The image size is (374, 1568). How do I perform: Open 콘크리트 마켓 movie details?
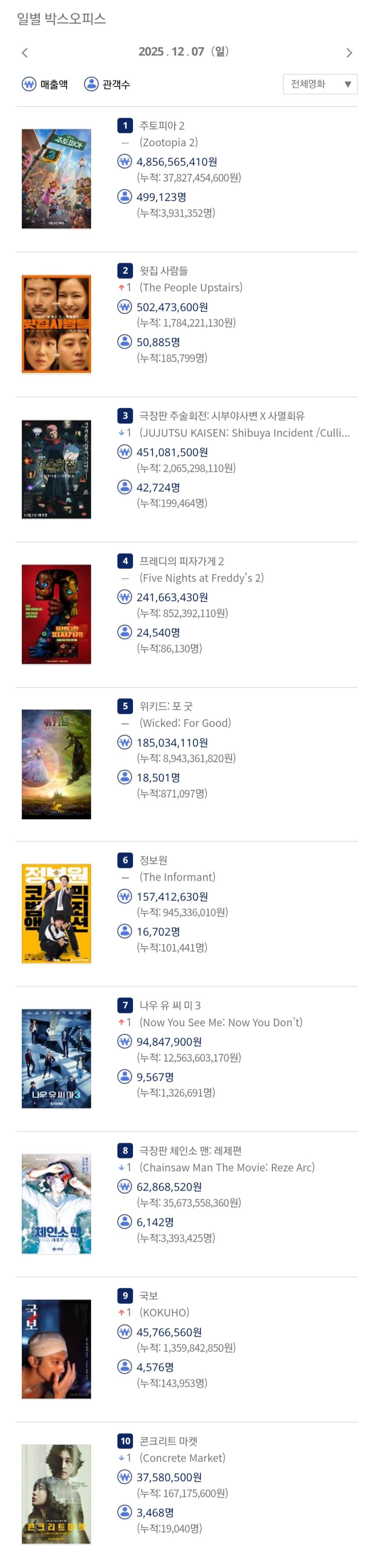point(168,1441)
